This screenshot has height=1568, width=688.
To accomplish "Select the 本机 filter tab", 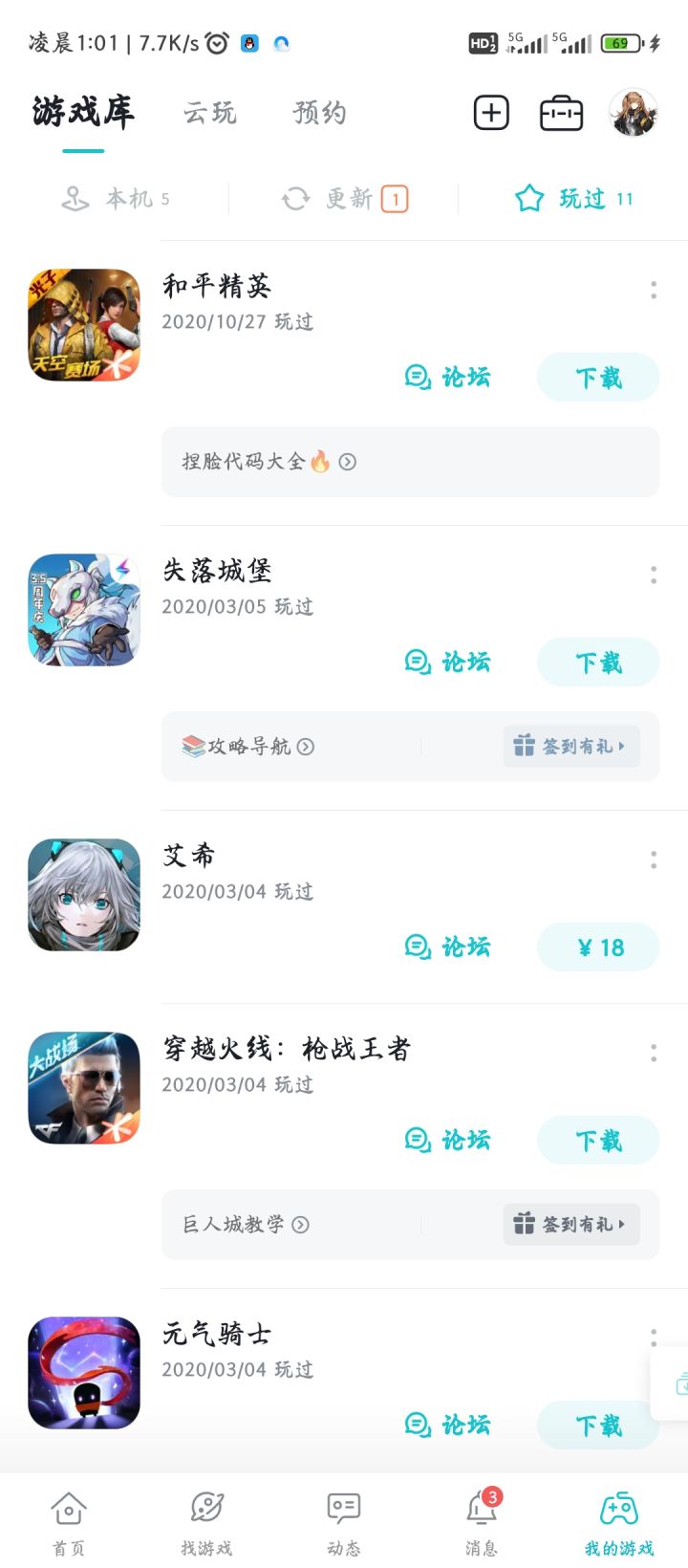I will click(x=115, y=199).
